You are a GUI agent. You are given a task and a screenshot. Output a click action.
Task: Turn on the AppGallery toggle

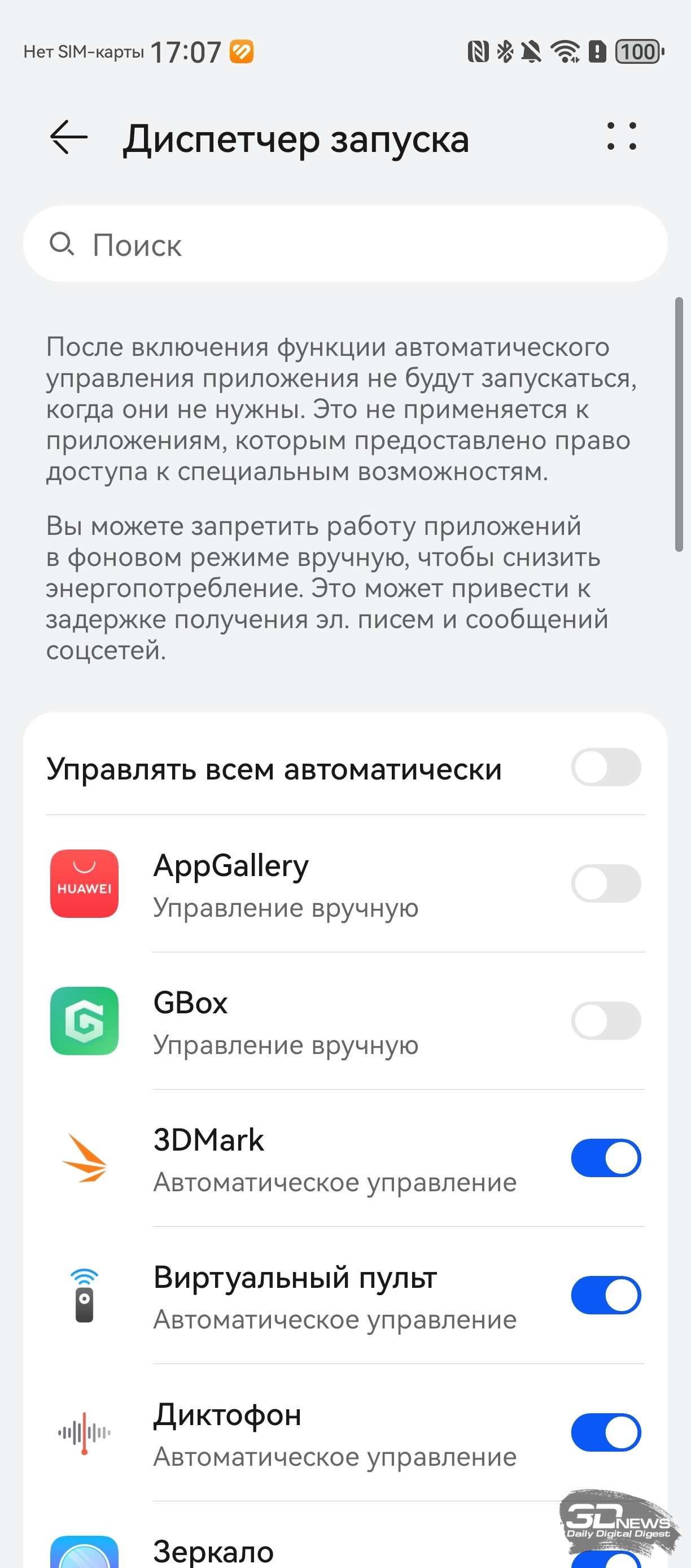point(605,883)
